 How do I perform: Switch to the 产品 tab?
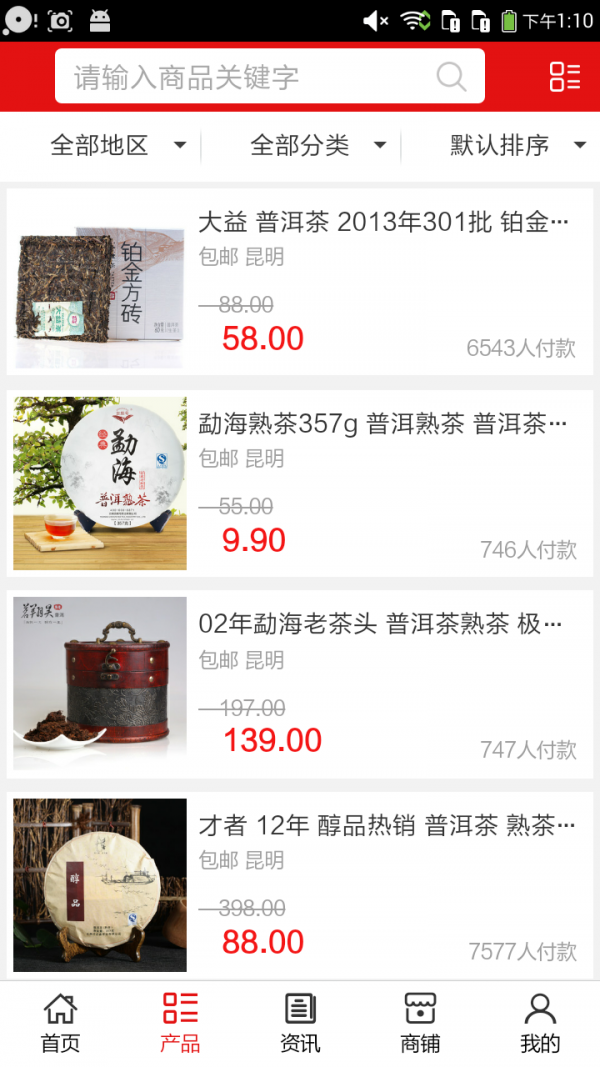pyautogui.click(x=180, y=1023)
